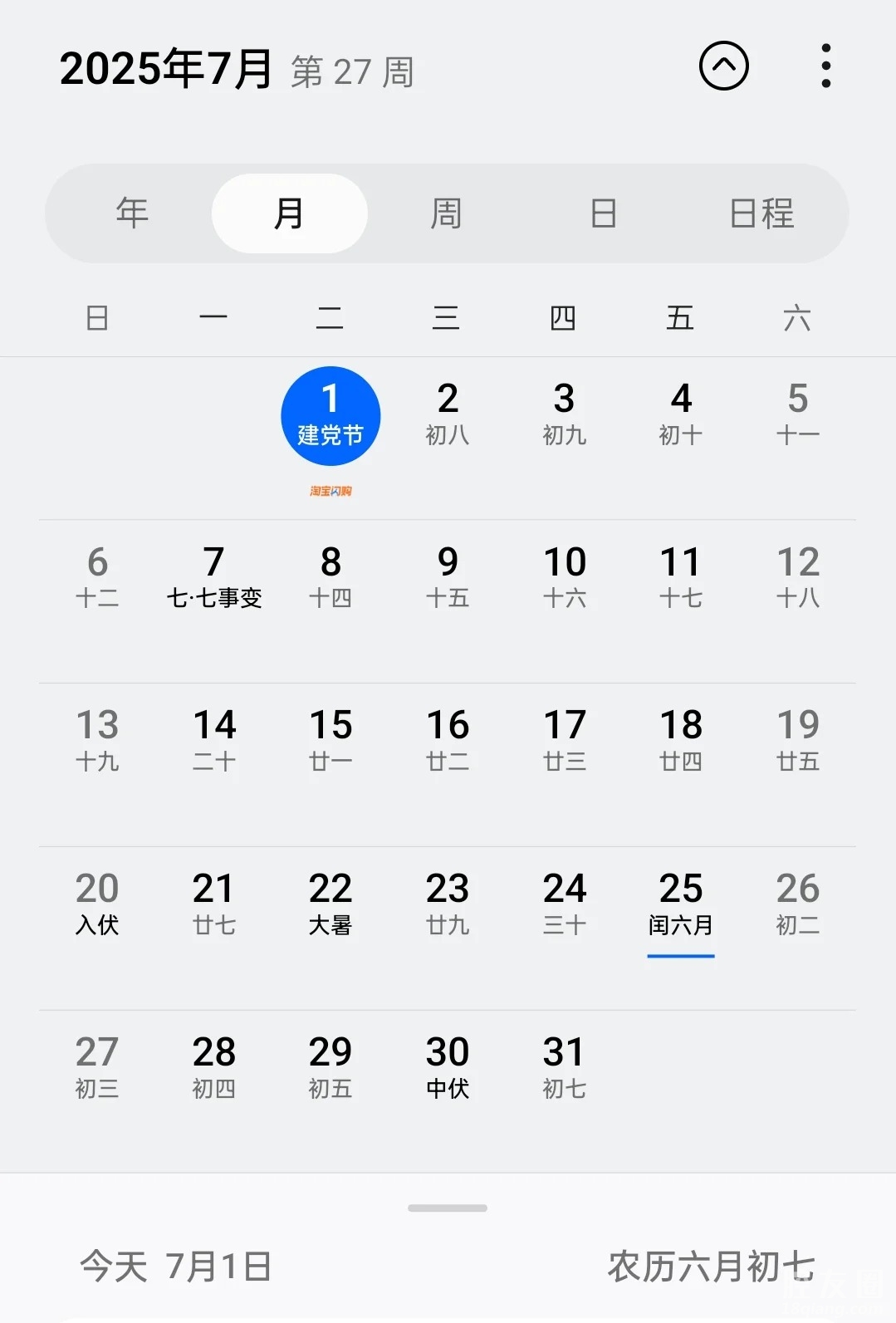Image resolution: width=896 pixels, height=1323 pixels.
Task: Tap July 12 十八
Action: pyautogui.click(x=798, y=577)
